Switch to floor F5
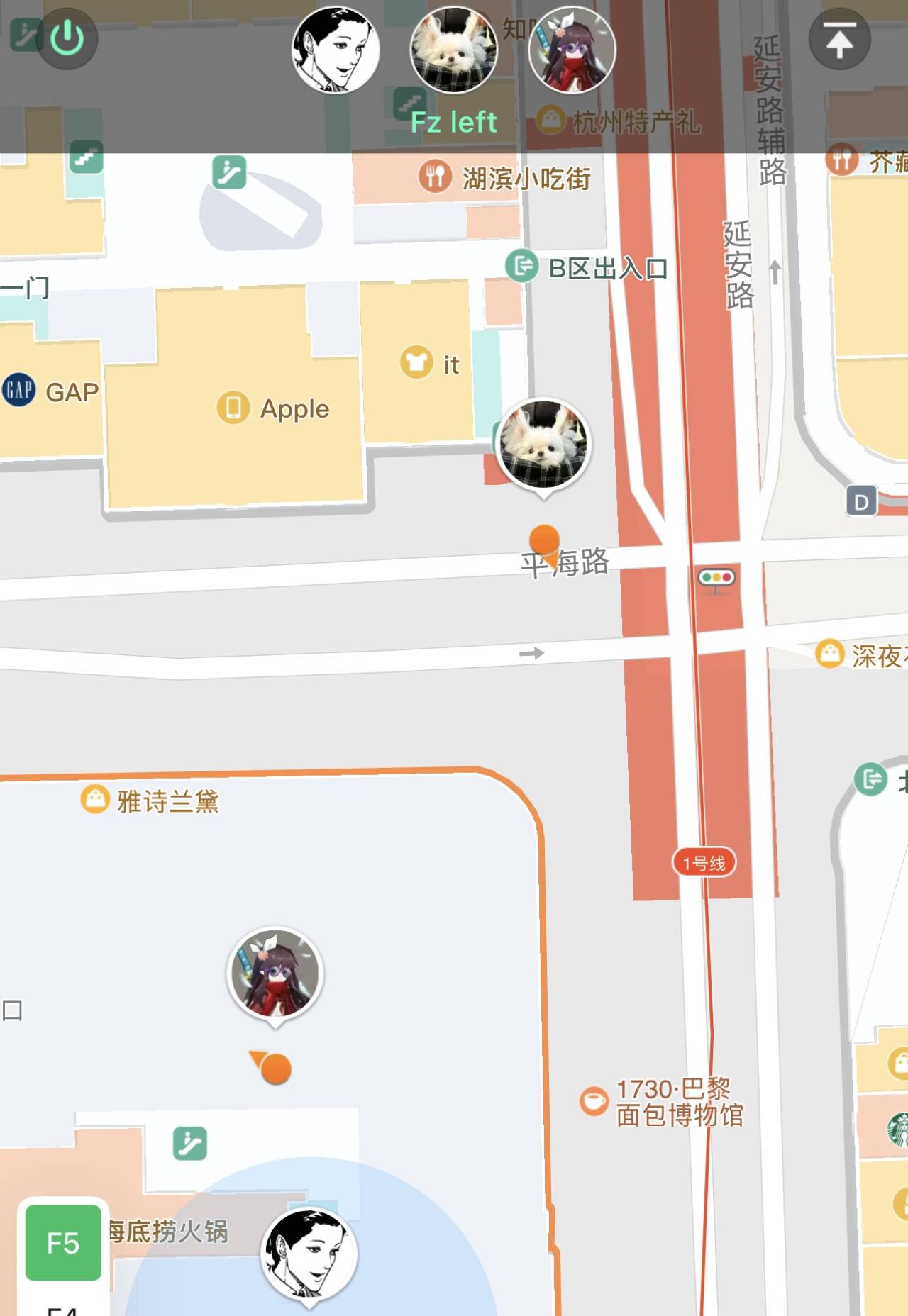The image size is (908, 1316). 63,1243
